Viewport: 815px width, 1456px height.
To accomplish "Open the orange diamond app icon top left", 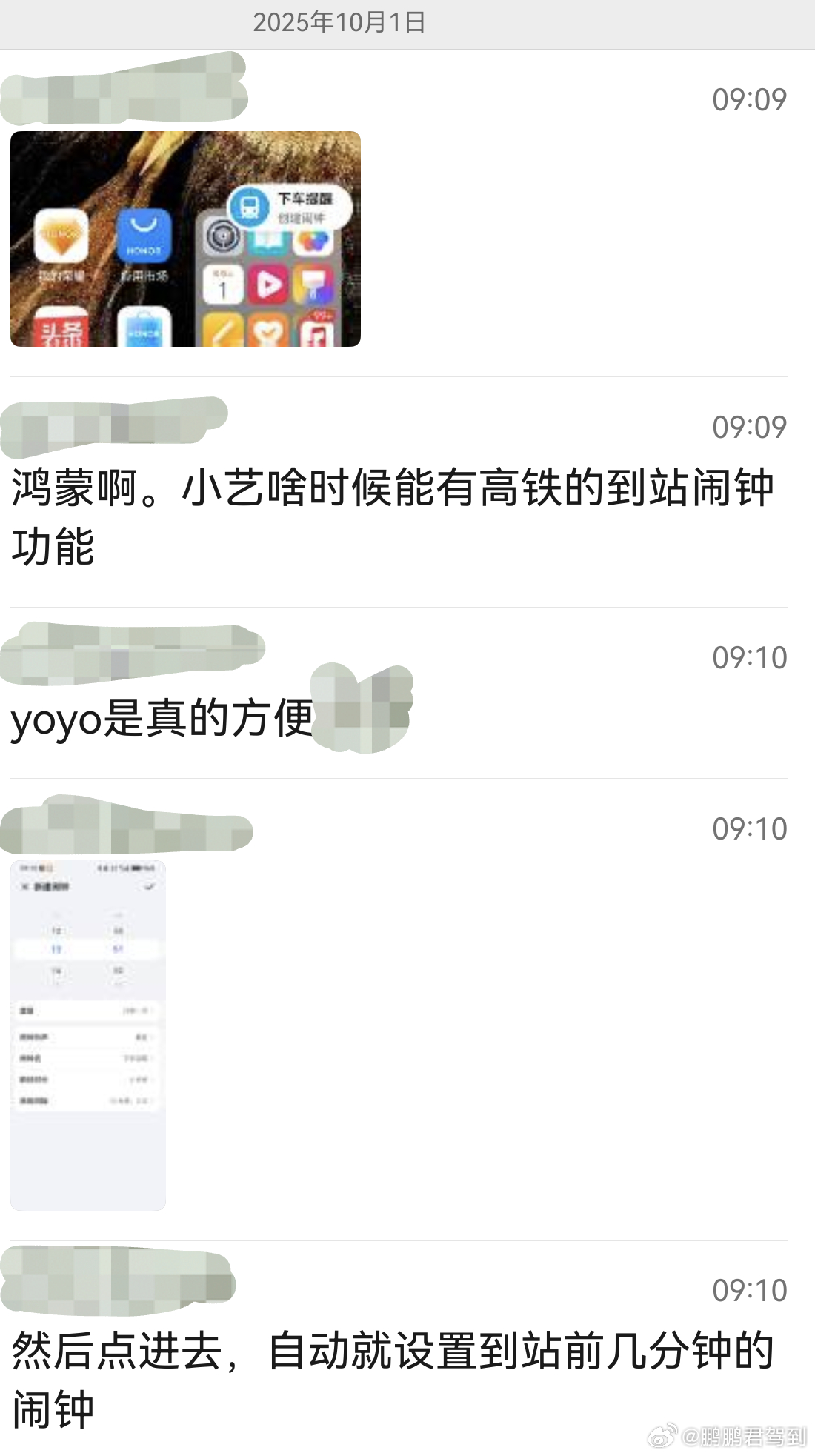I will point(61,236).
